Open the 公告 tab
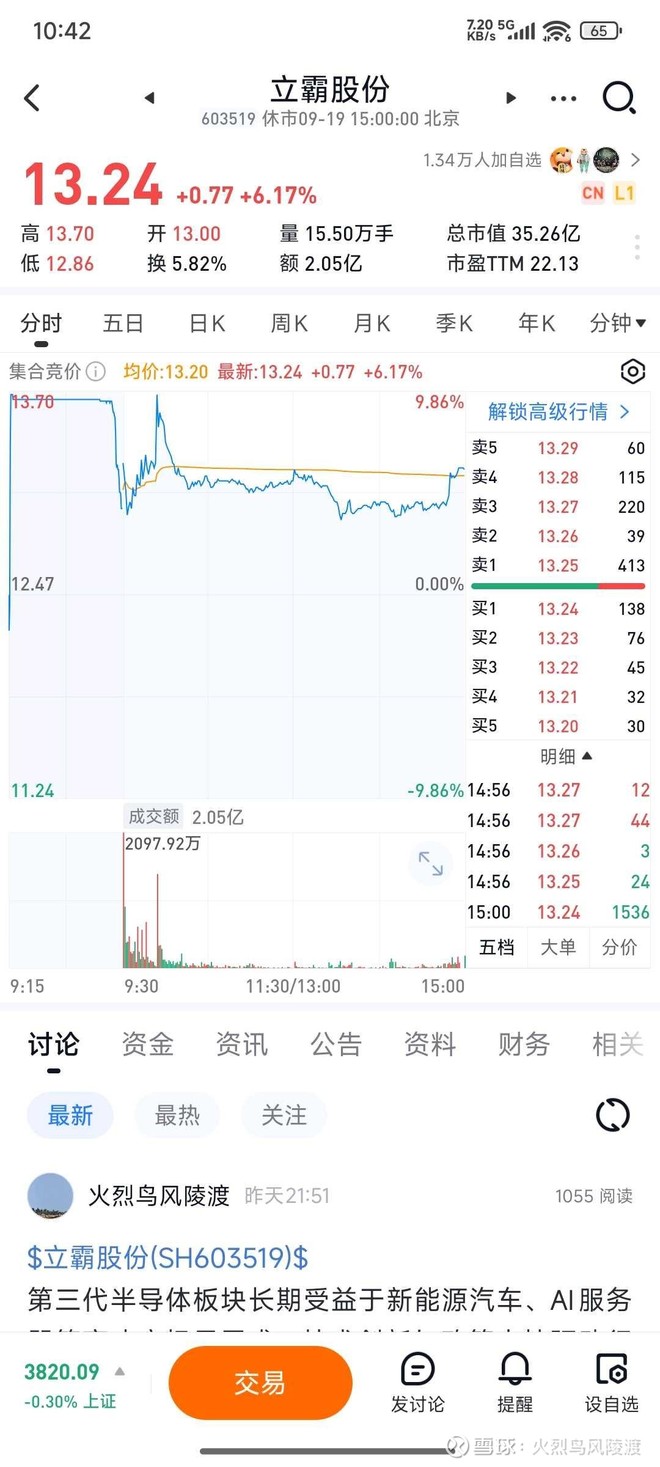Image resolution: width=660 pixels, height=1467 pixels. [x=335, y=1045]
